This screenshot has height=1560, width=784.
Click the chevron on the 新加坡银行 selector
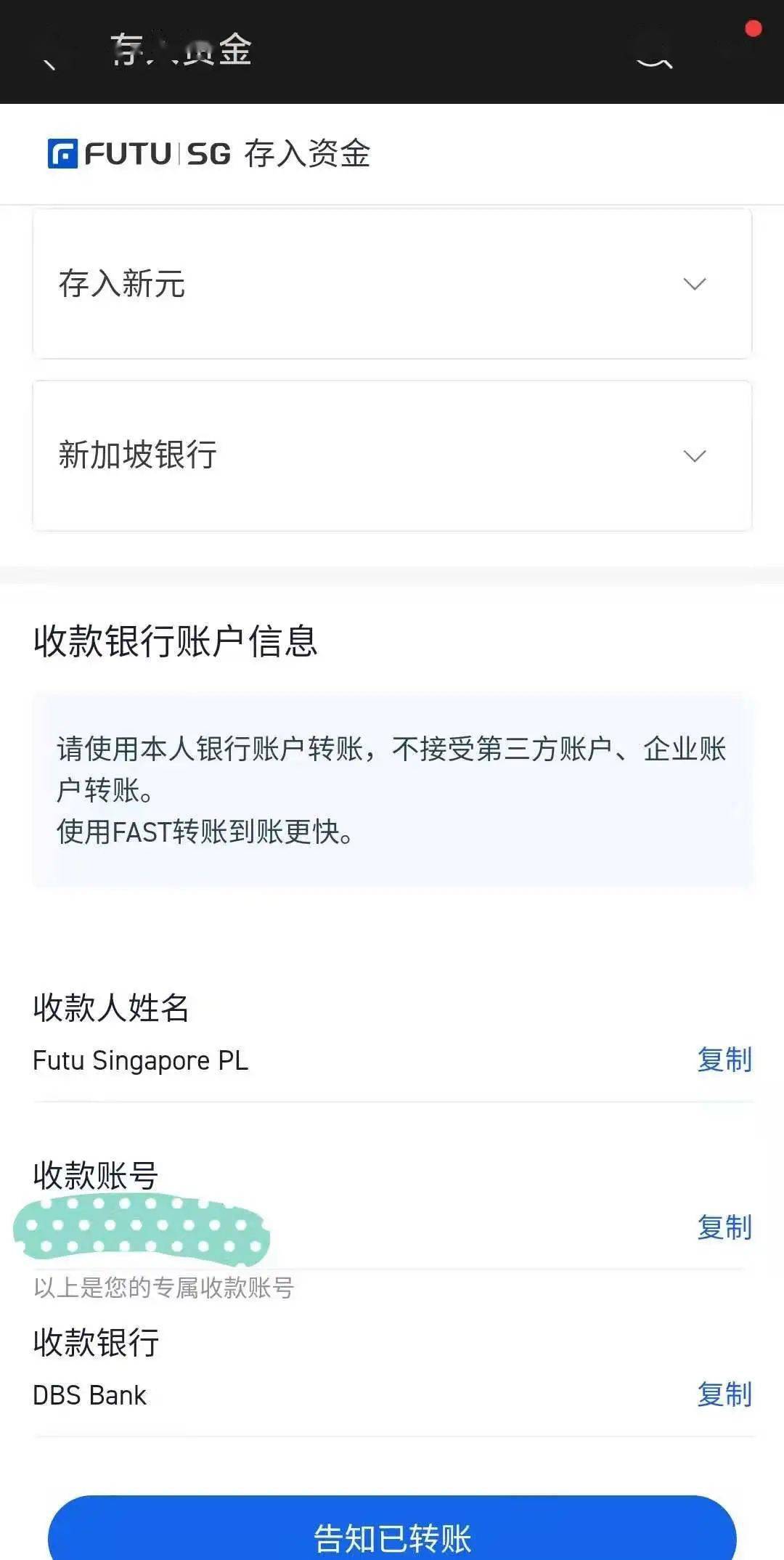693,456
